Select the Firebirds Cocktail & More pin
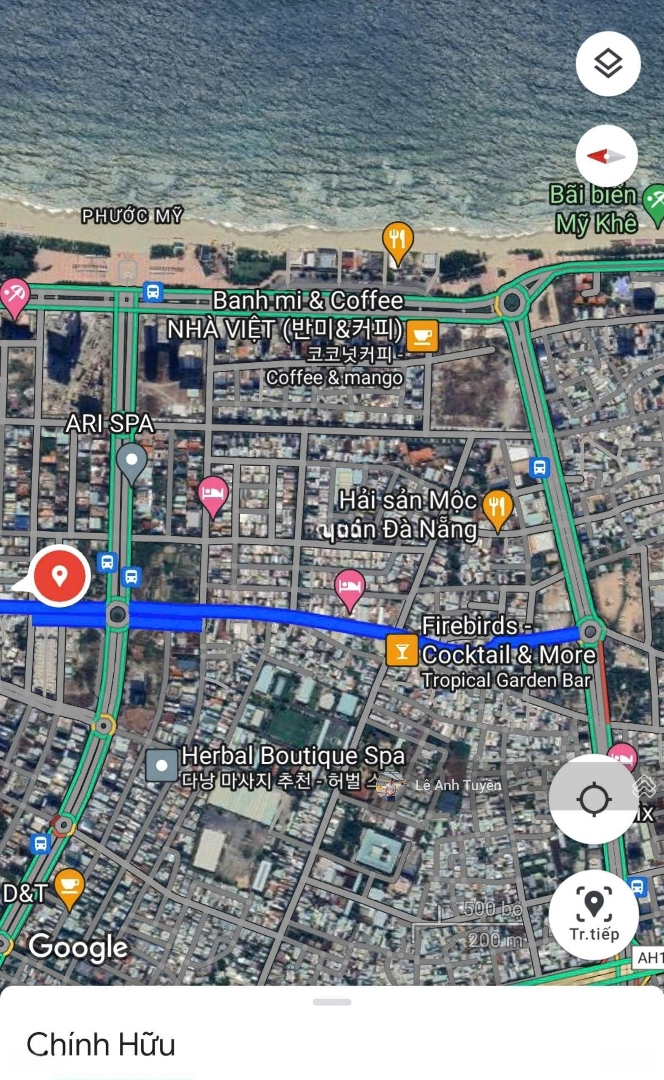The height and width of the screenshot is (1080, 664). point(402,650)
